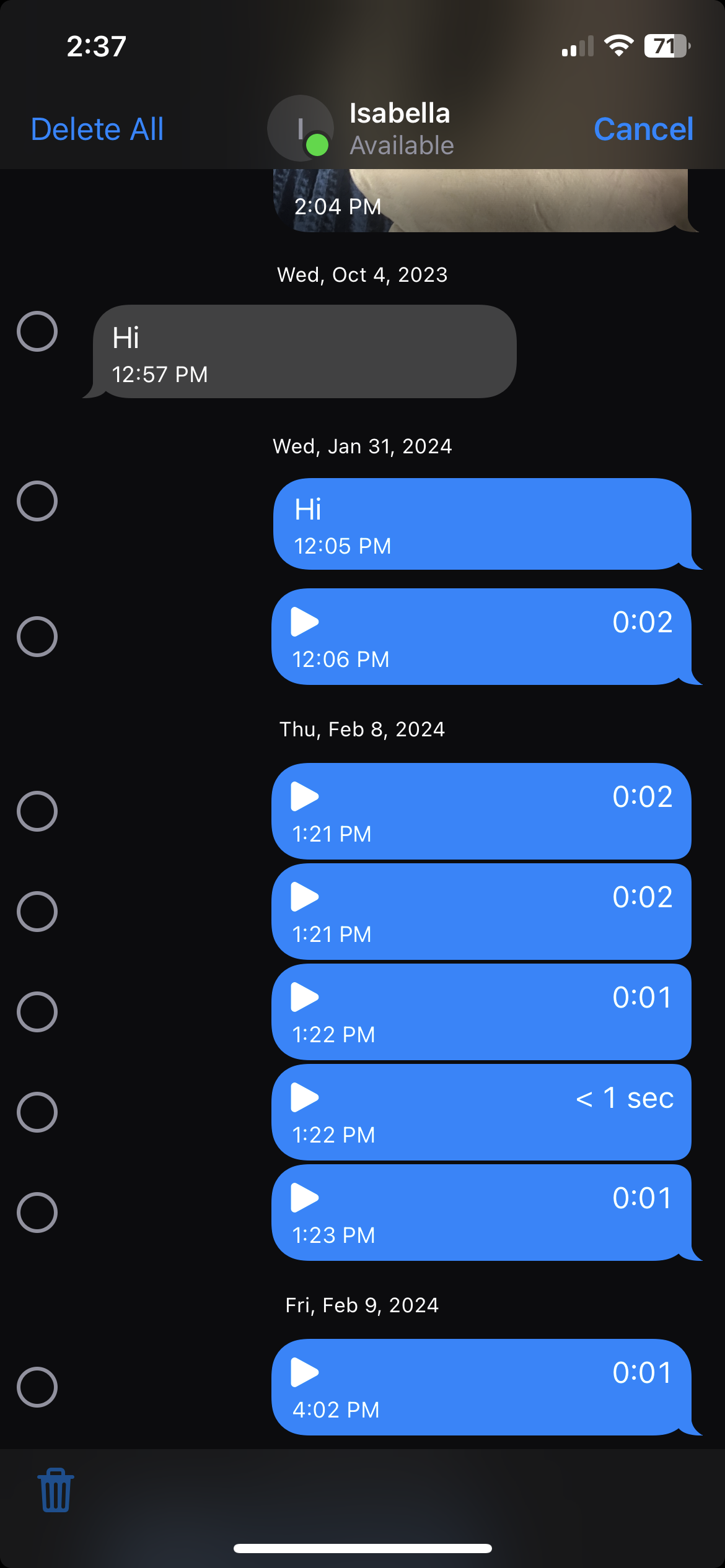Screen dimensions: 725x1568
Task: Select the voice message sent at 1:23 PM
Action: pos(37,1213)
